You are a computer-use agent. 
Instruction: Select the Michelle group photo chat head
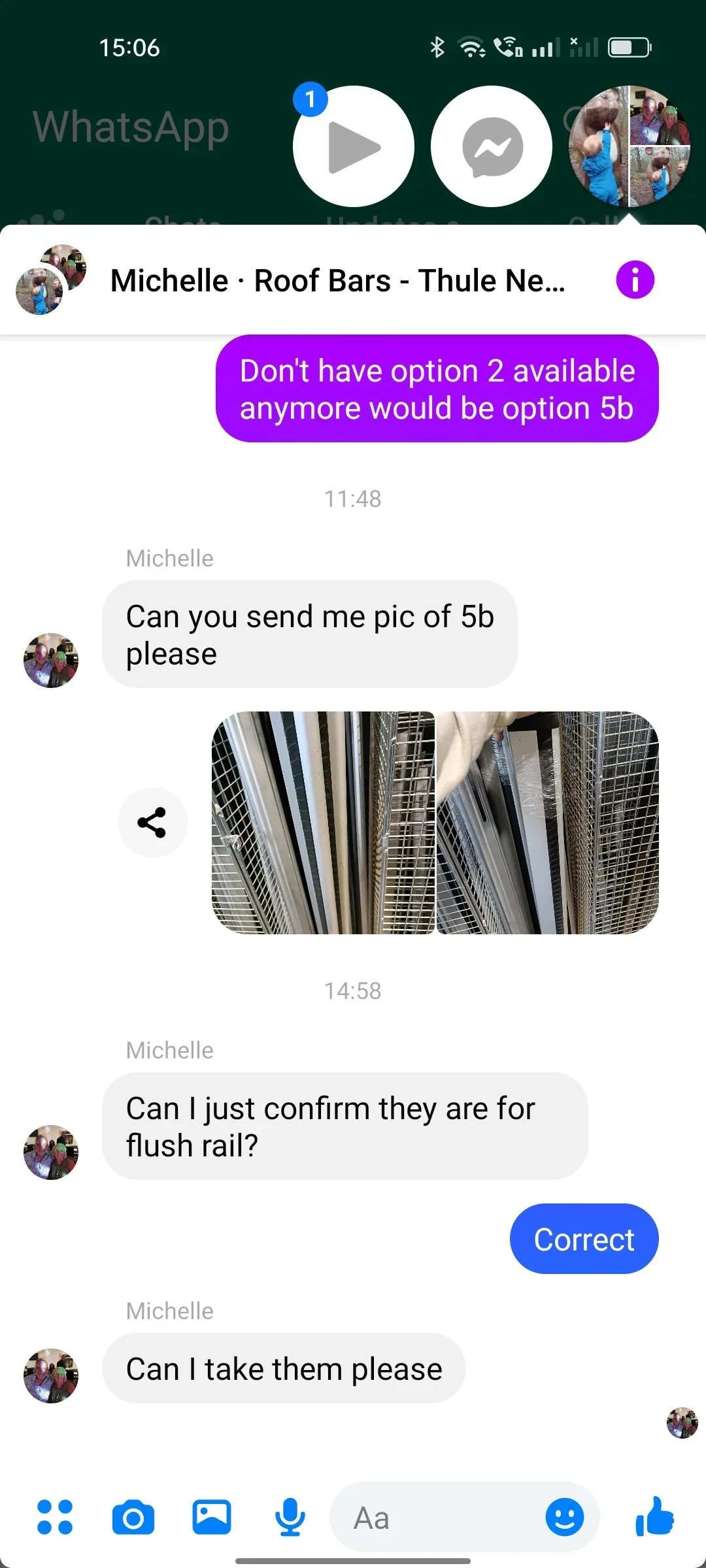click(629, 146)
